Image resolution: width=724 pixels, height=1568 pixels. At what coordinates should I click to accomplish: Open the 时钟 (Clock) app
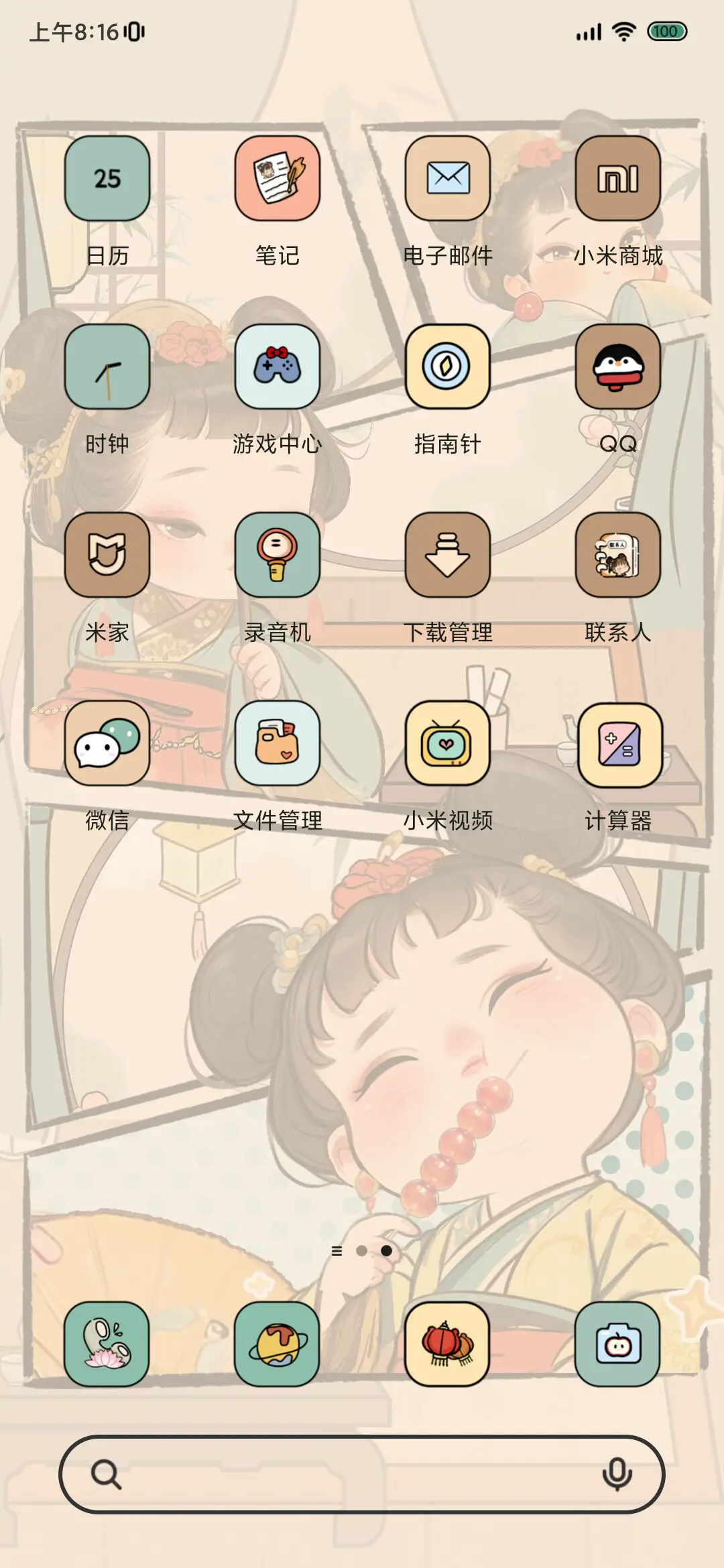coord(107,367)
